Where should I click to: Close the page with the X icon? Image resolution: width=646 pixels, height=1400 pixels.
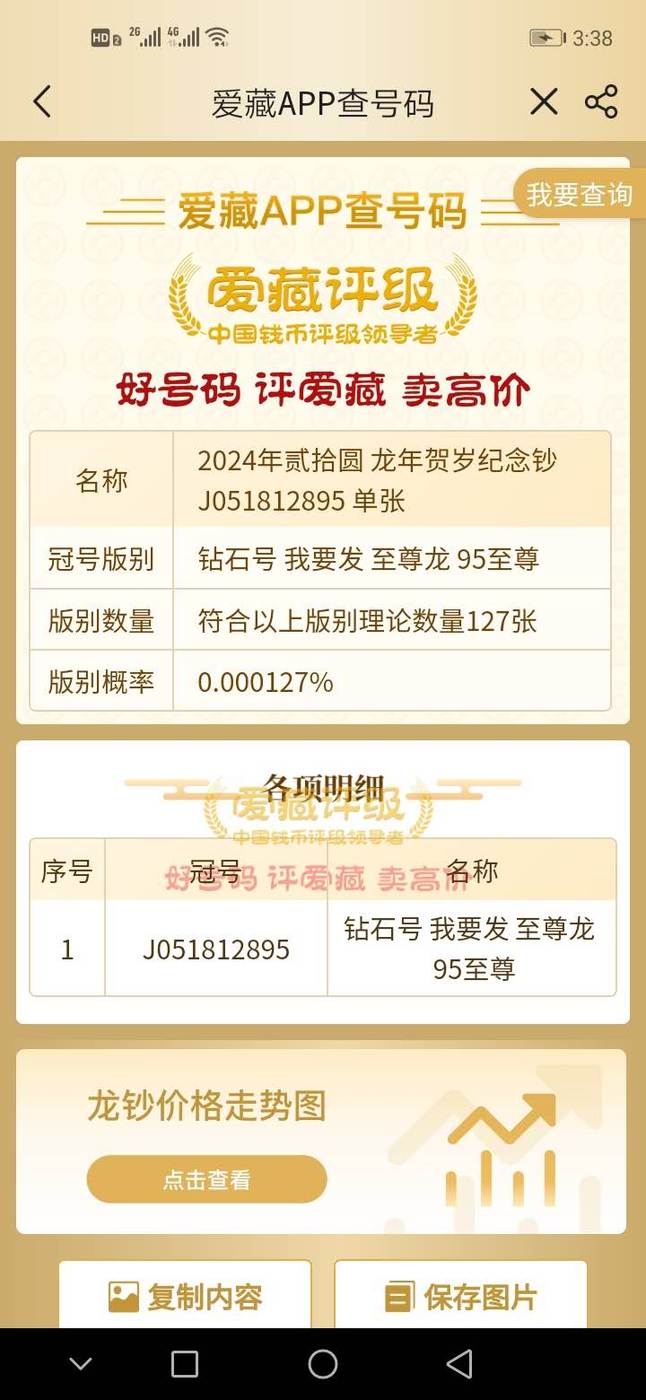(543, 102)
